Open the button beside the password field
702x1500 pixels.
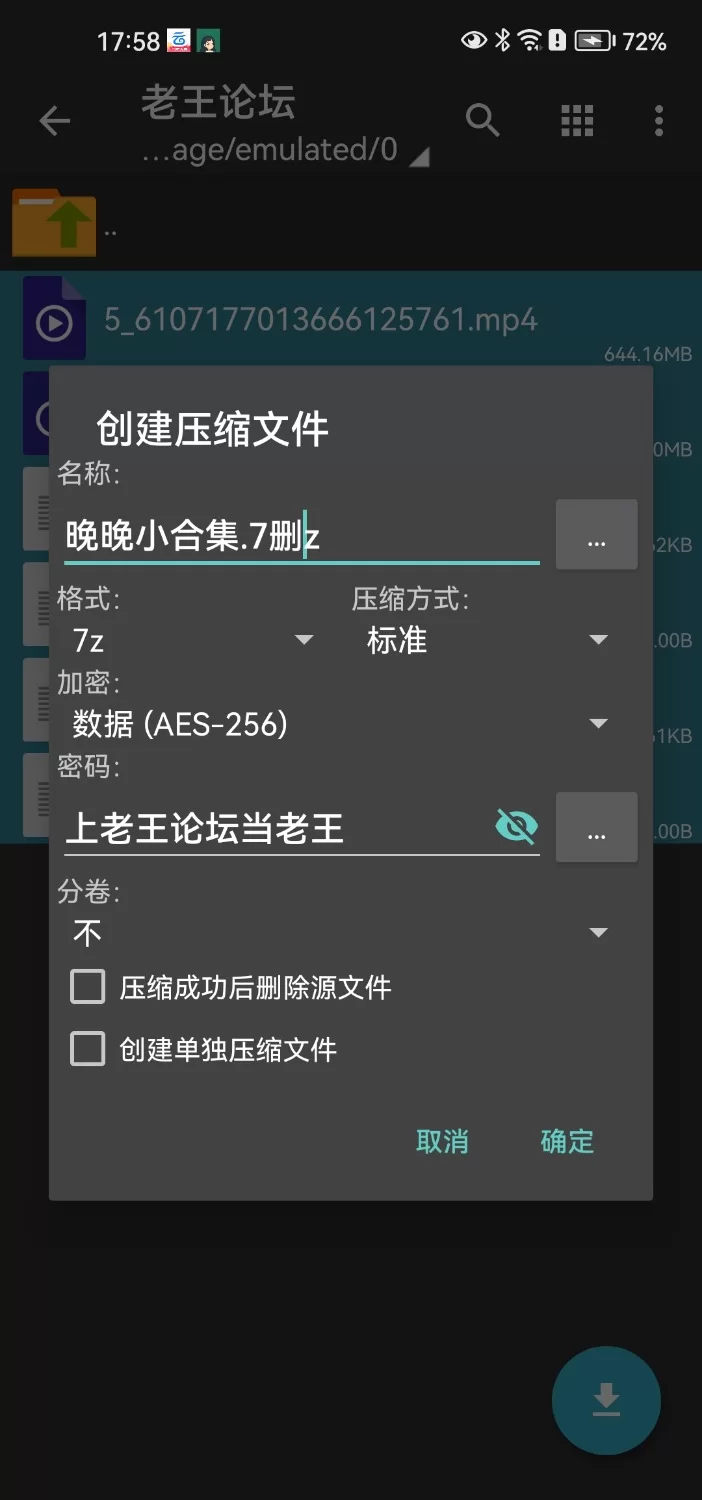596,827
